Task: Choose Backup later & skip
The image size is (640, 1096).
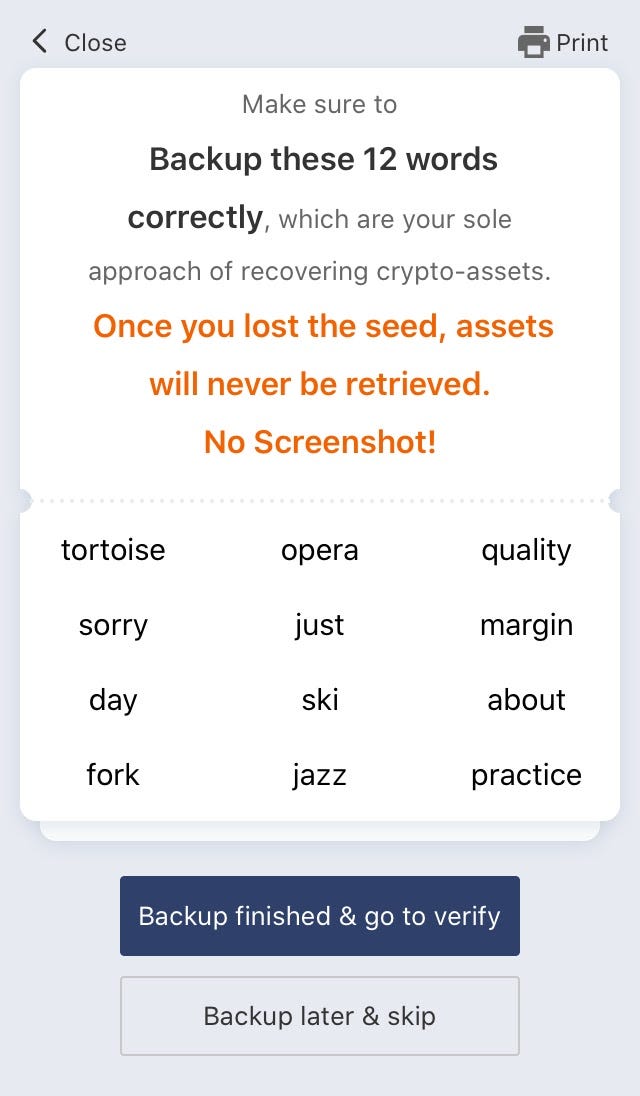Action: pos(320,1016)
